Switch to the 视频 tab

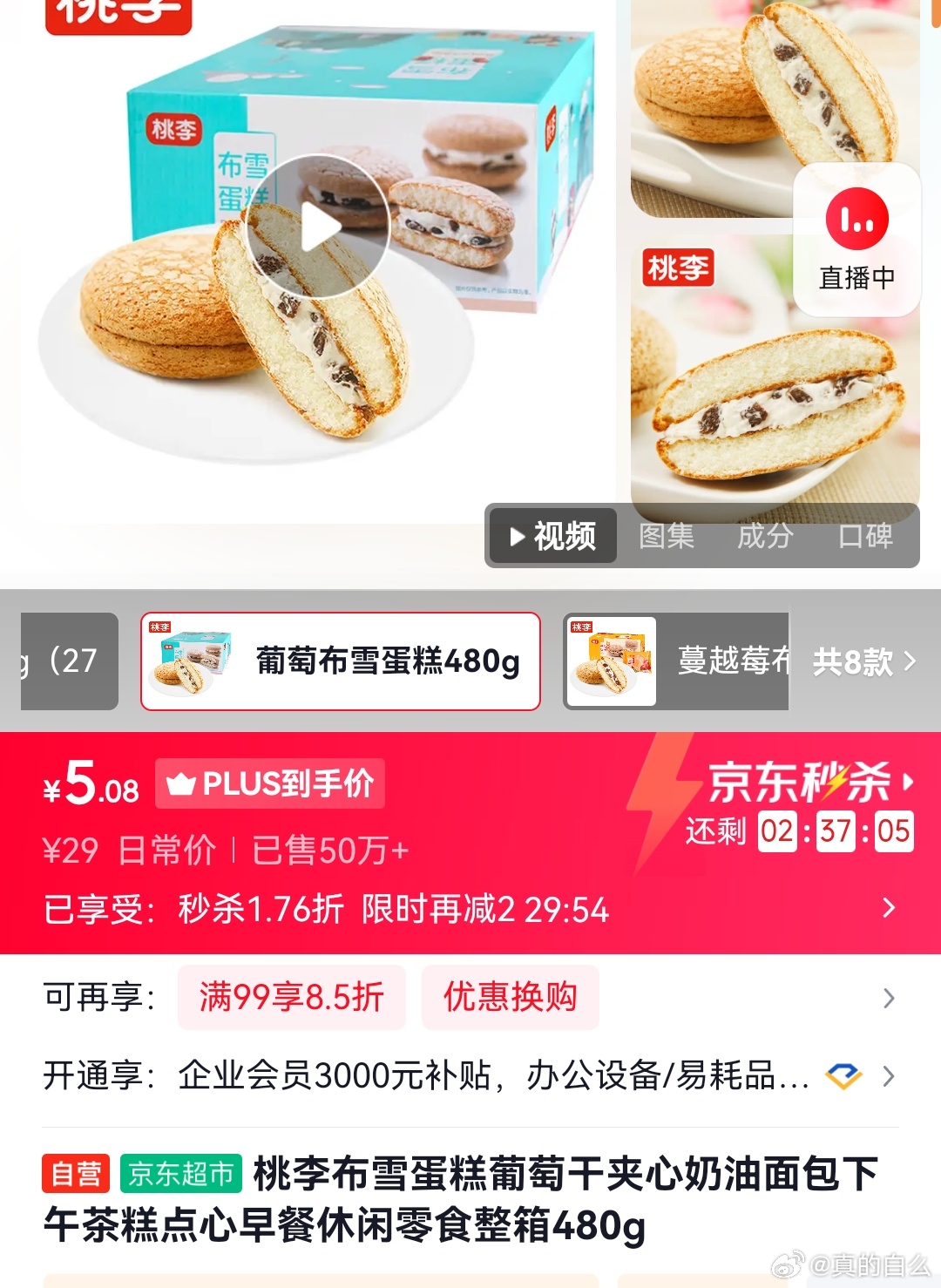click(x=553, y=536)
